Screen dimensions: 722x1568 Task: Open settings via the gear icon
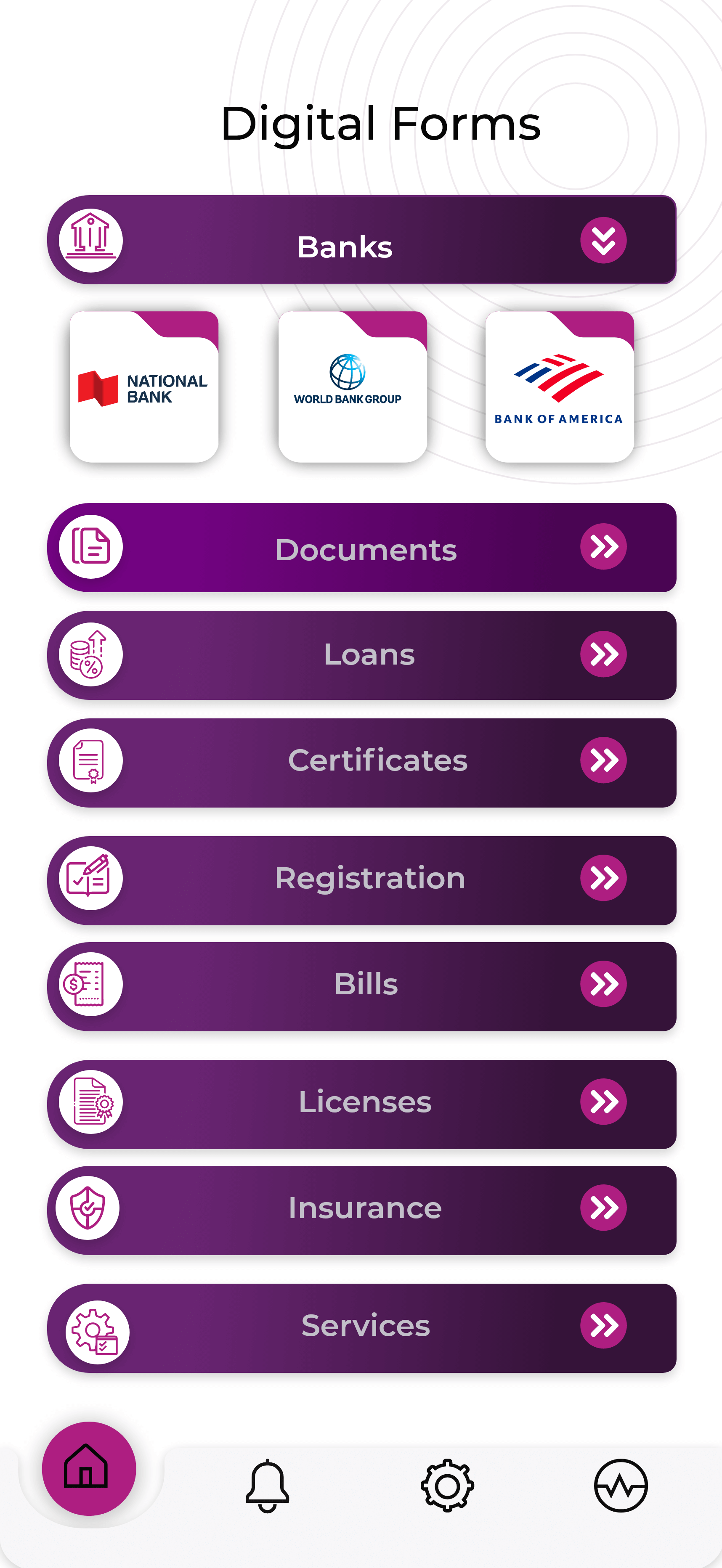pos(447,1485)
